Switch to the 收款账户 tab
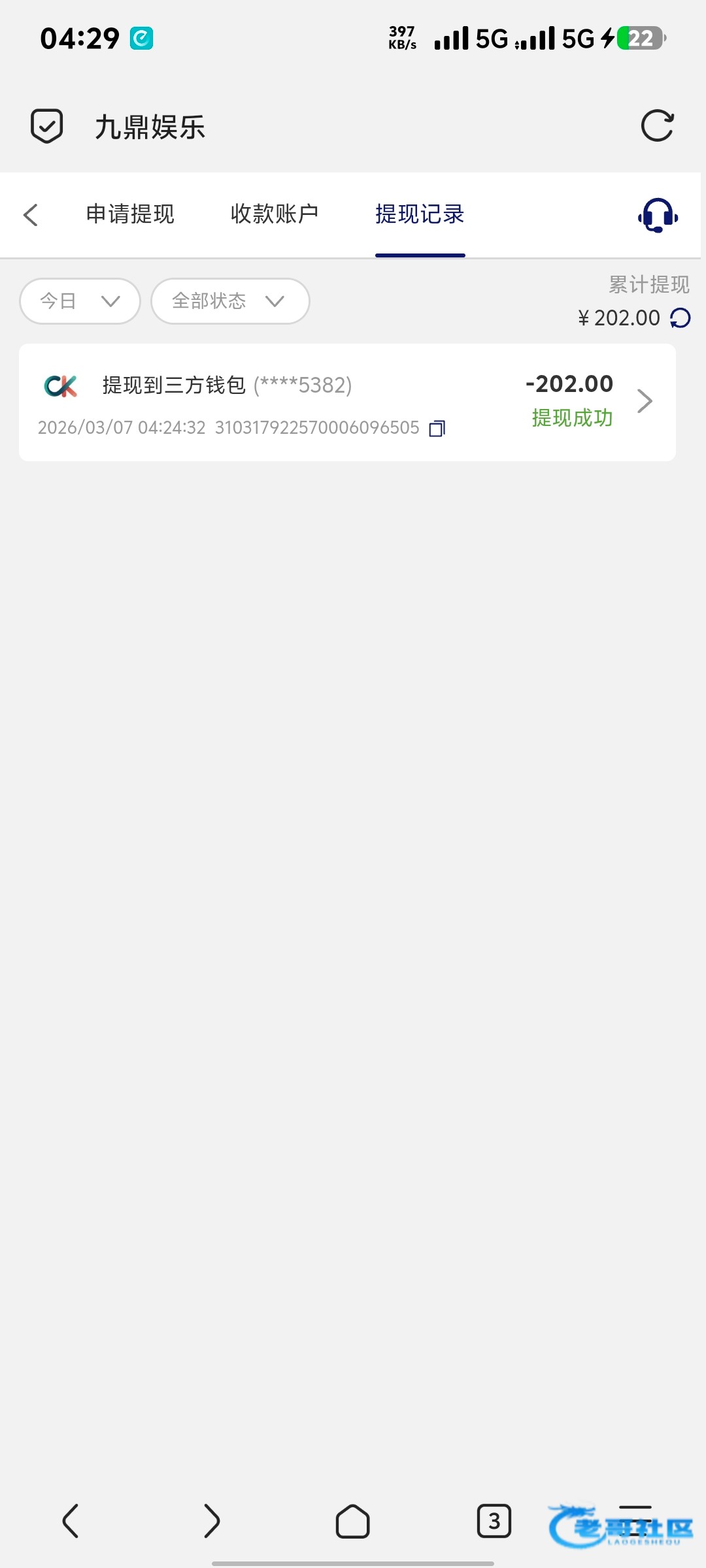Image resolution: width=706 pixels, height=1568 pixels. (275, 214)
